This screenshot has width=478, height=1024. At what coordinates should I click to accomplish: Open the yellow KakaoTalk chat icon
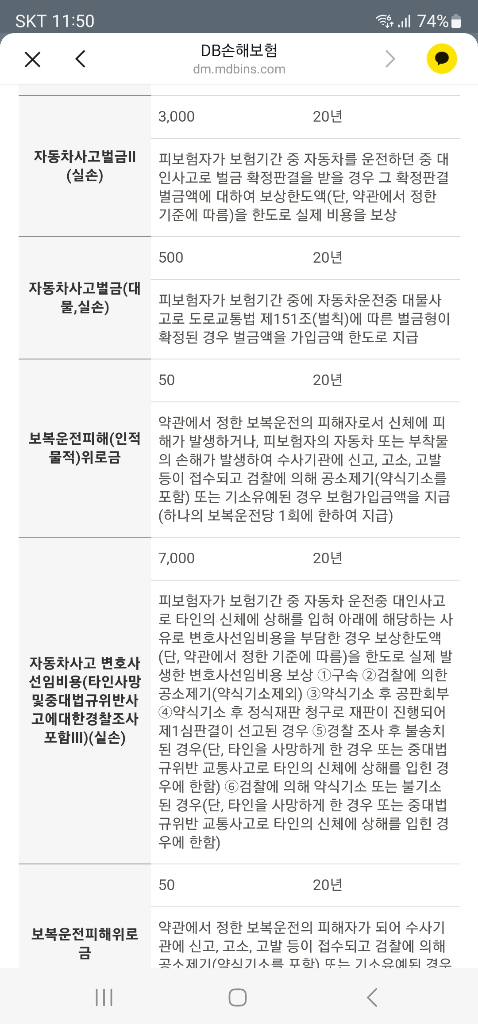point(442,59)
